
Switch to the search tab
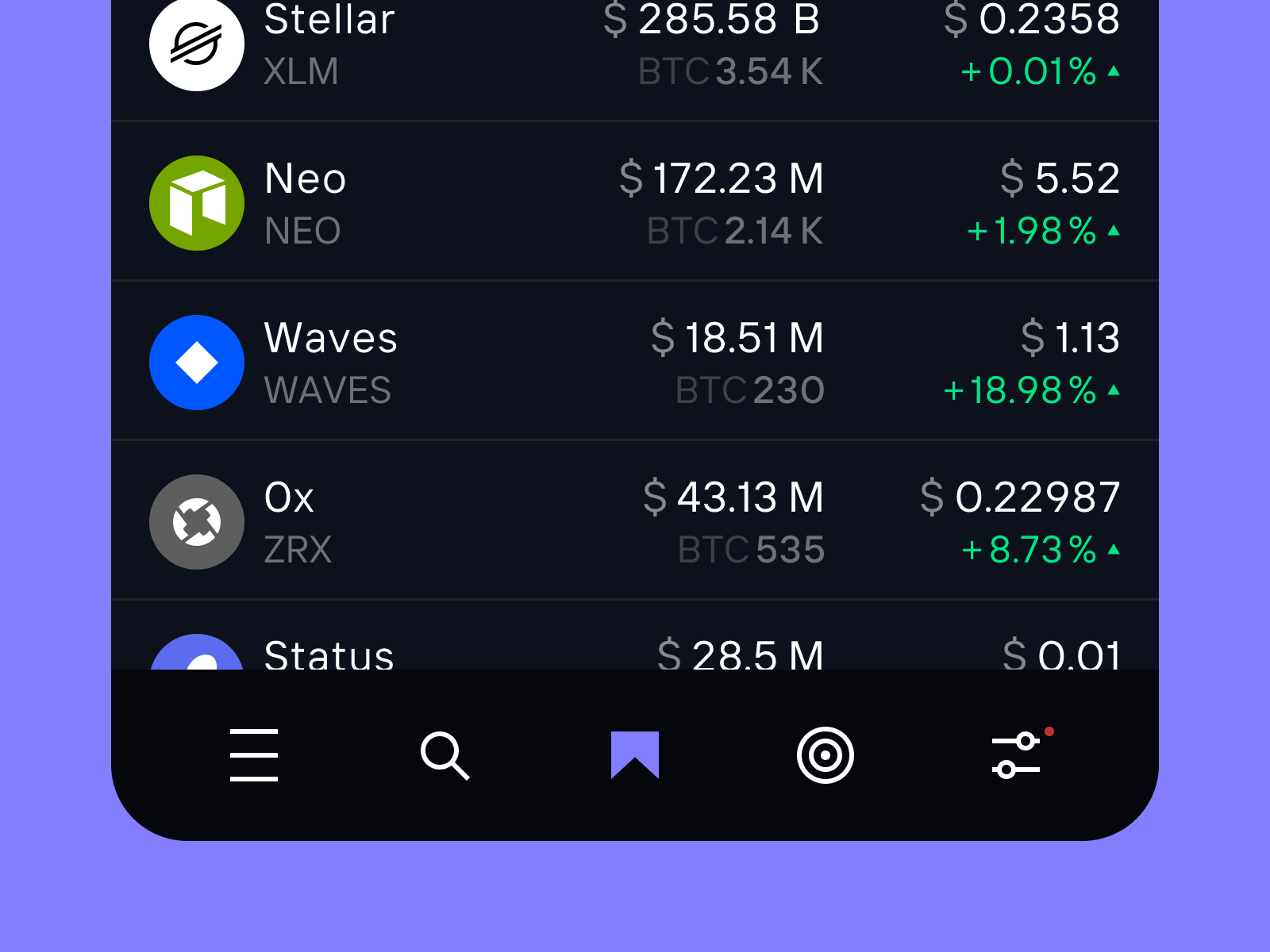[444, 754]
